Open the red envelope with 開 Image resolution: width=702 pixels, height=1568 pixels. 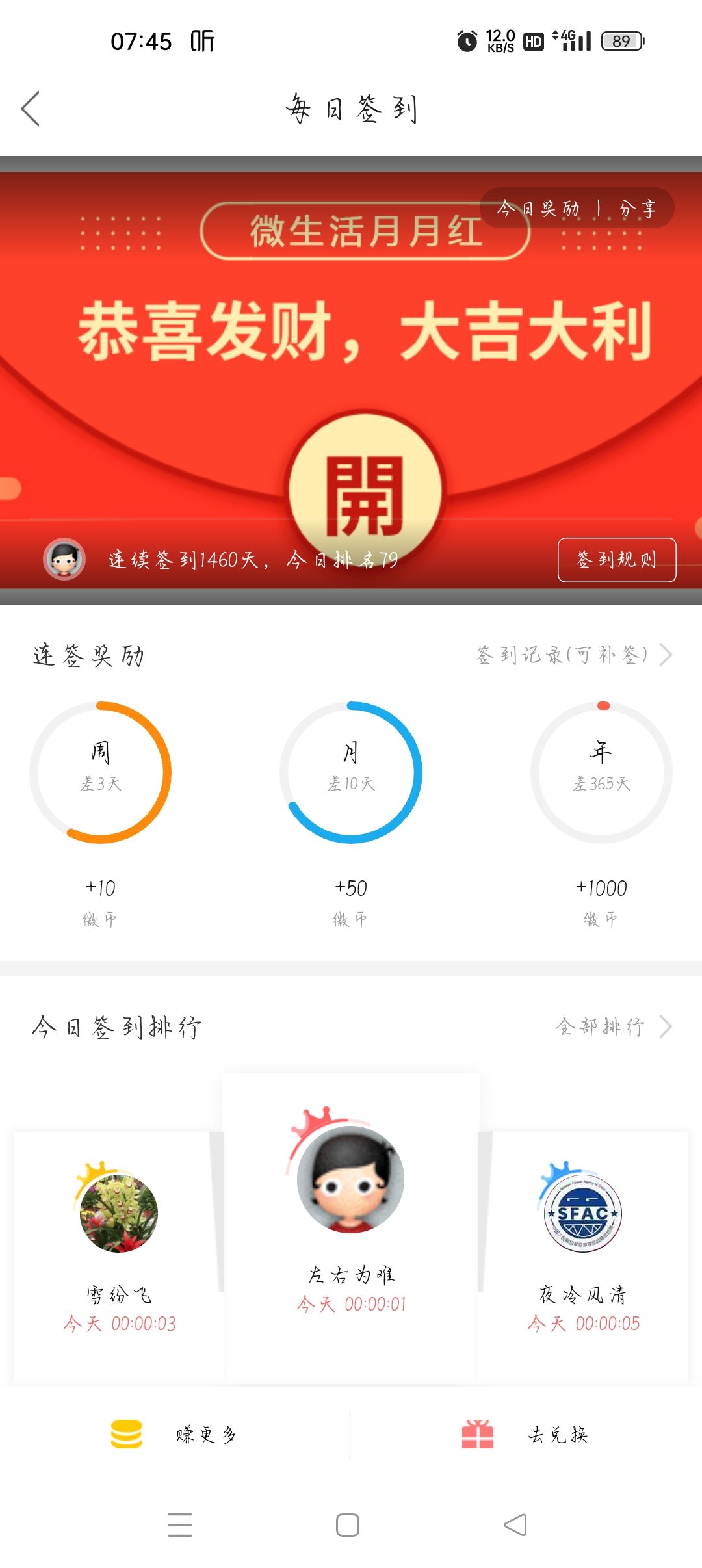coord(365,492)
